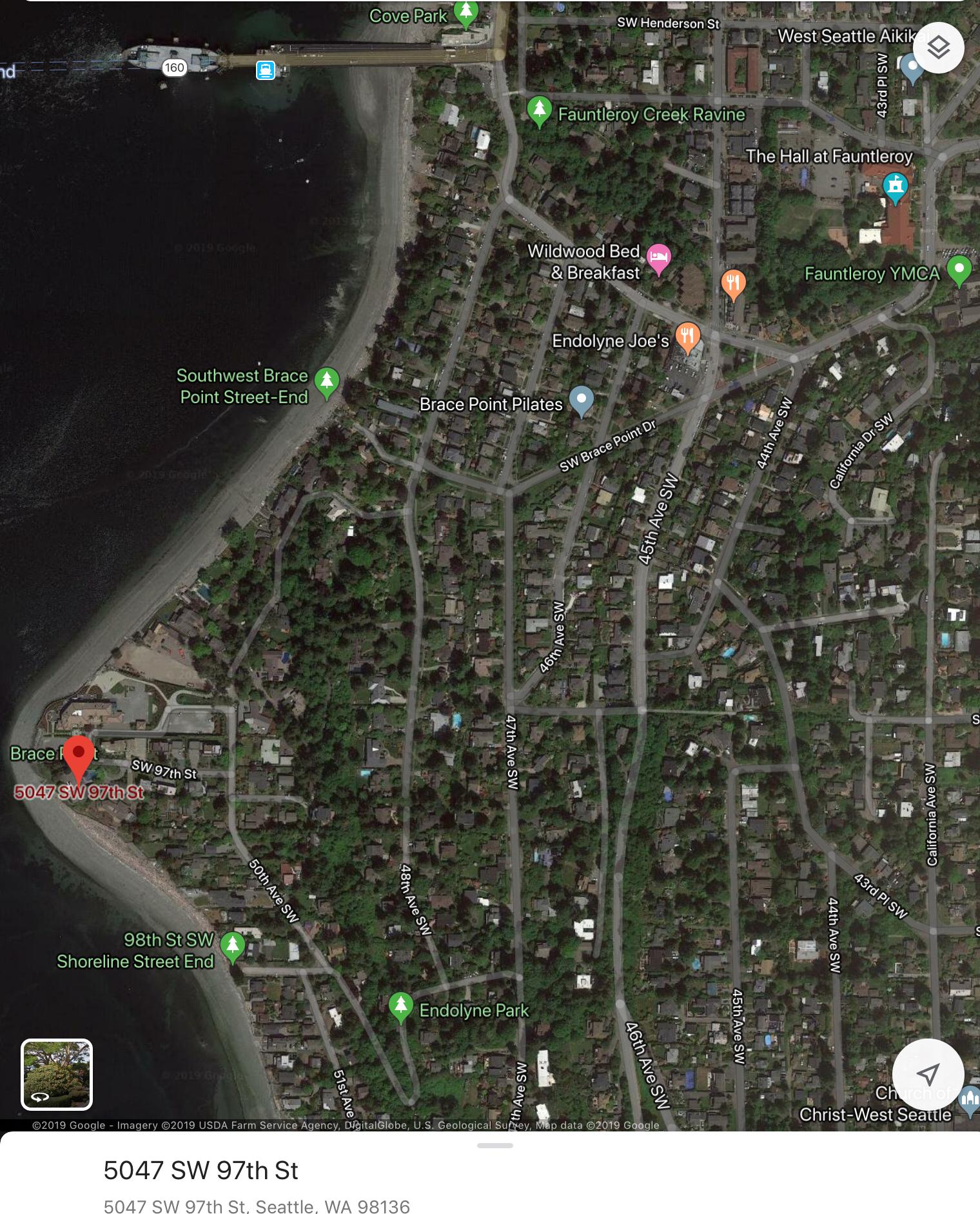Expand the 5047 SW 97th St info panel
This screenshot has height=1214, width=980.
click(x=495, y=1146)
